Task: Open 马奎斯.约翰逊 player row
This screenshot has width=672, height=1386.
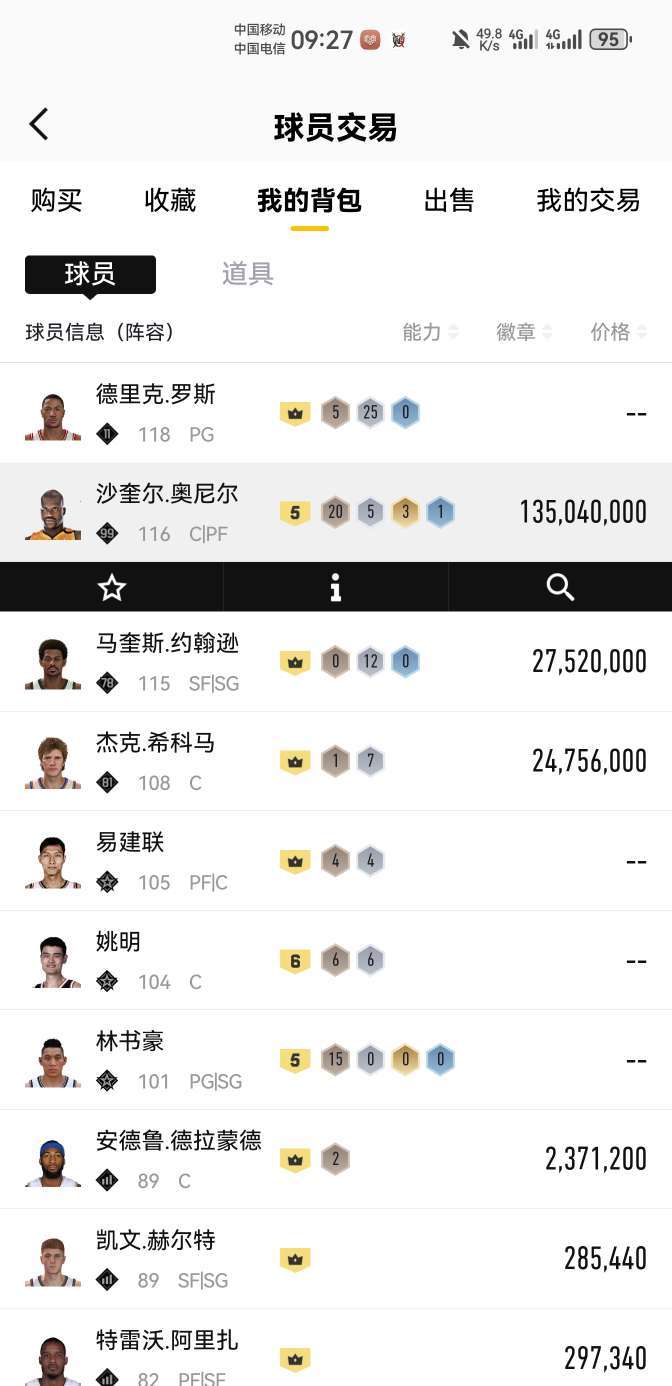Action: pyautogui.click(x=336, y=662)
